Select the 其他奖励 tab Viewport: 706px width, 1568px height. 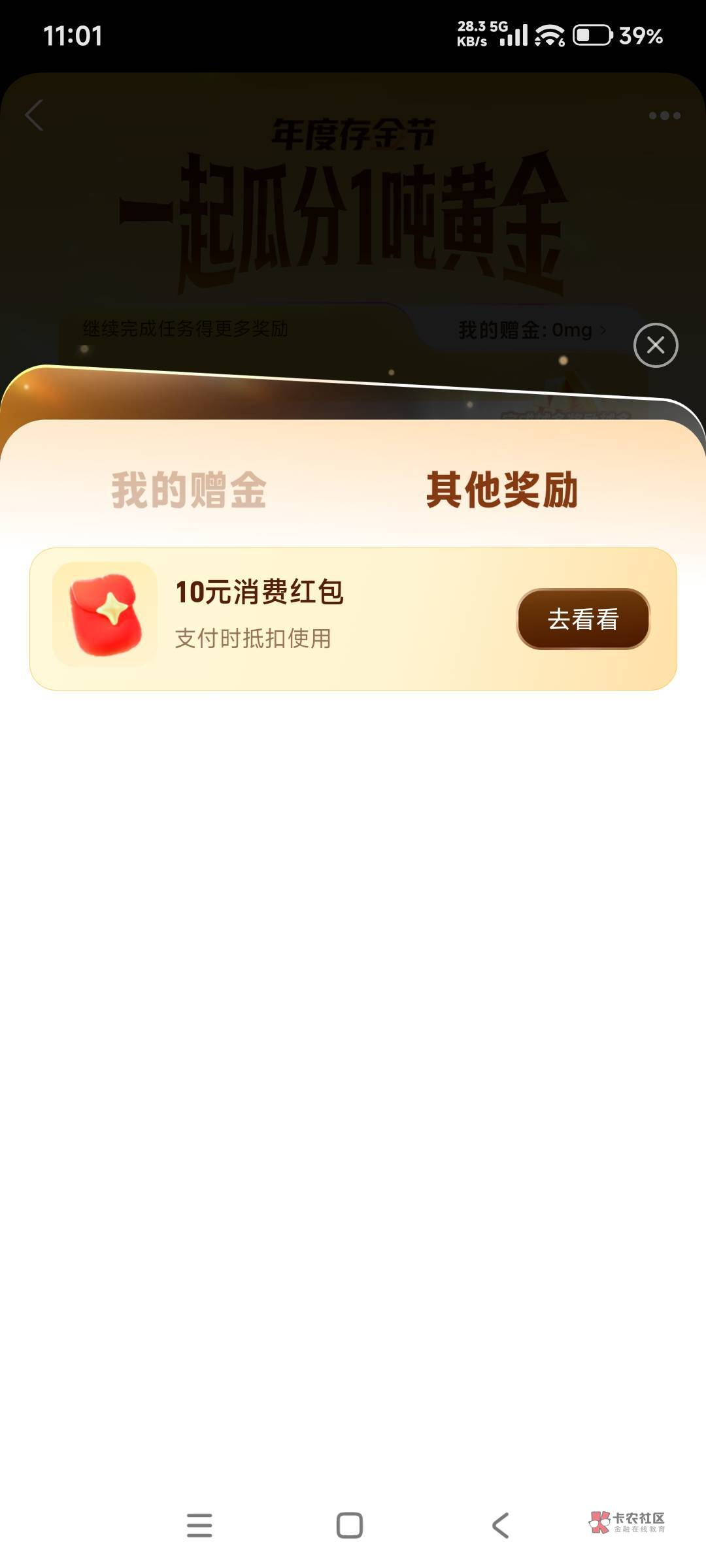pyautogui.click(x=502, y=490)
